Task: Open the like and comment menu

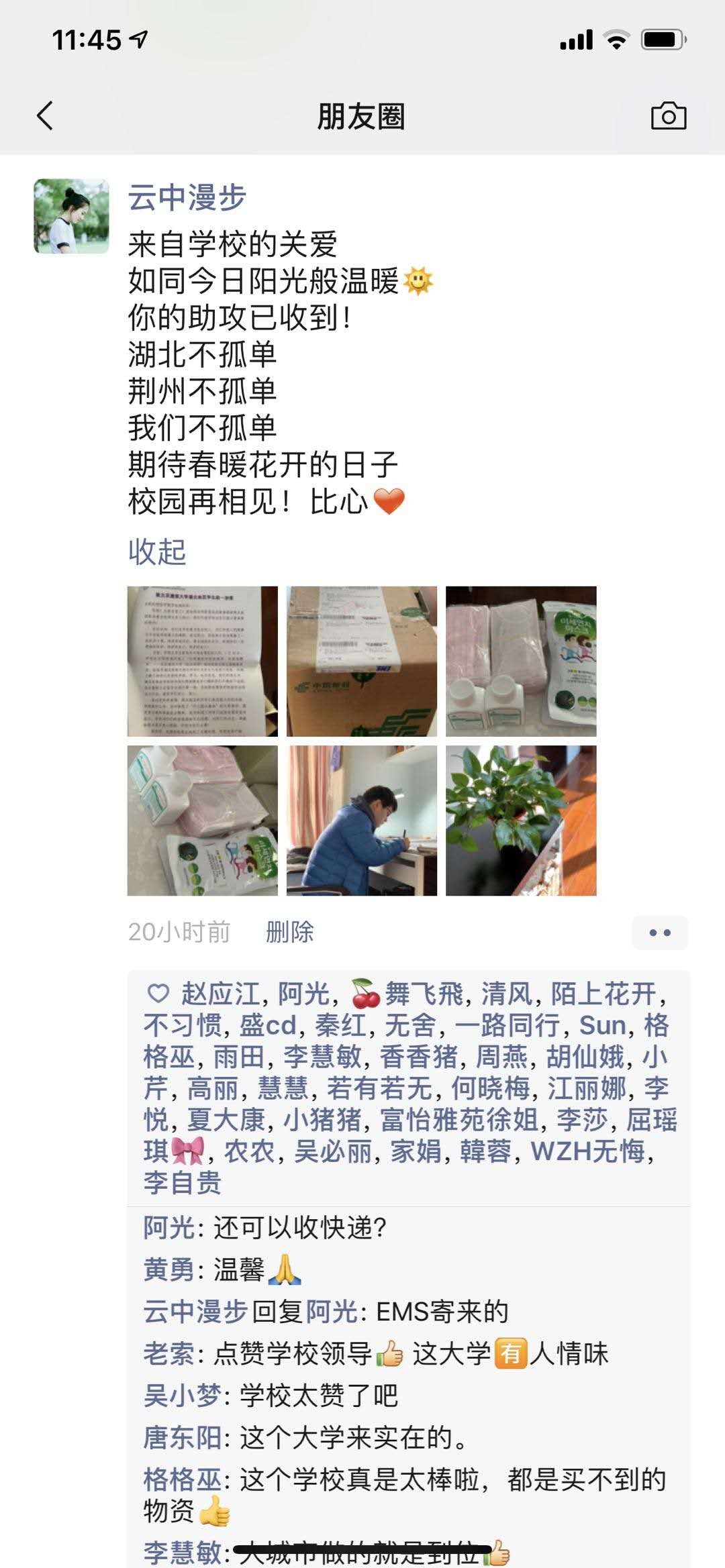Action: [659, 933]
